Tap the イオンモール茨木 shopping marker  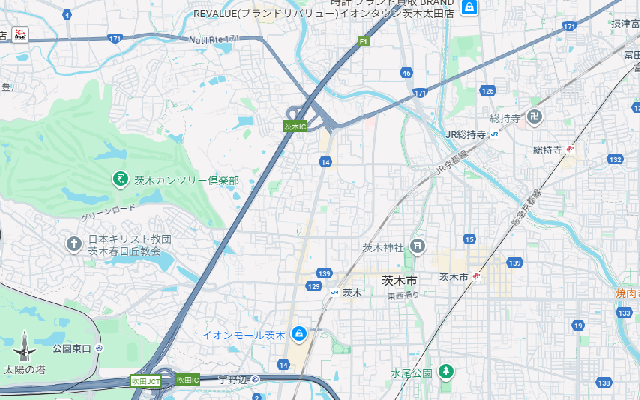298,335
